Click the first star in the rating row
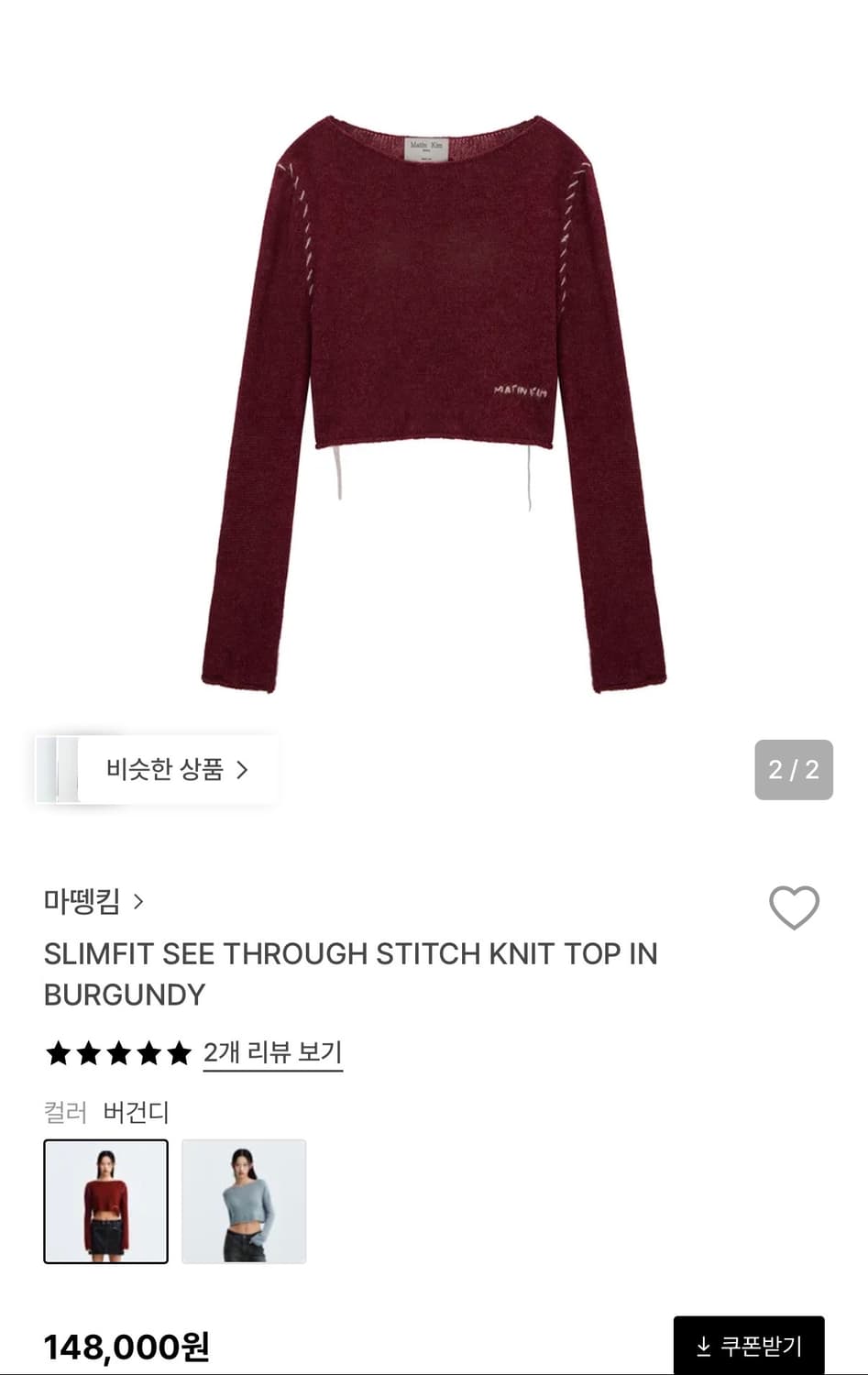The height and width of the screenshot is (1375, 868). click(57, 1054)
